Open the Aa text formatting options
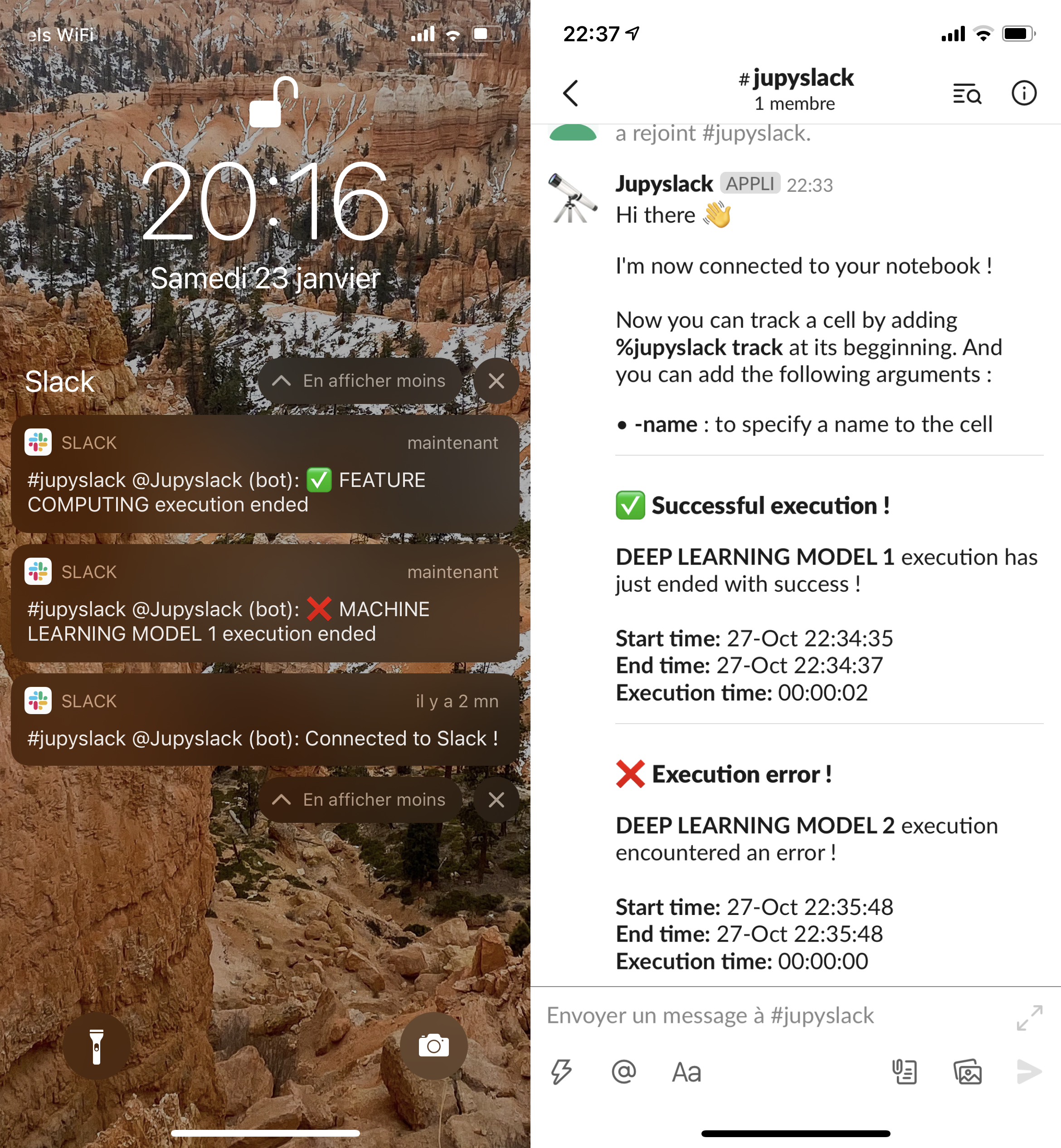The height and width of the screenshot is (1148, 1061). tap(686, 1072)
